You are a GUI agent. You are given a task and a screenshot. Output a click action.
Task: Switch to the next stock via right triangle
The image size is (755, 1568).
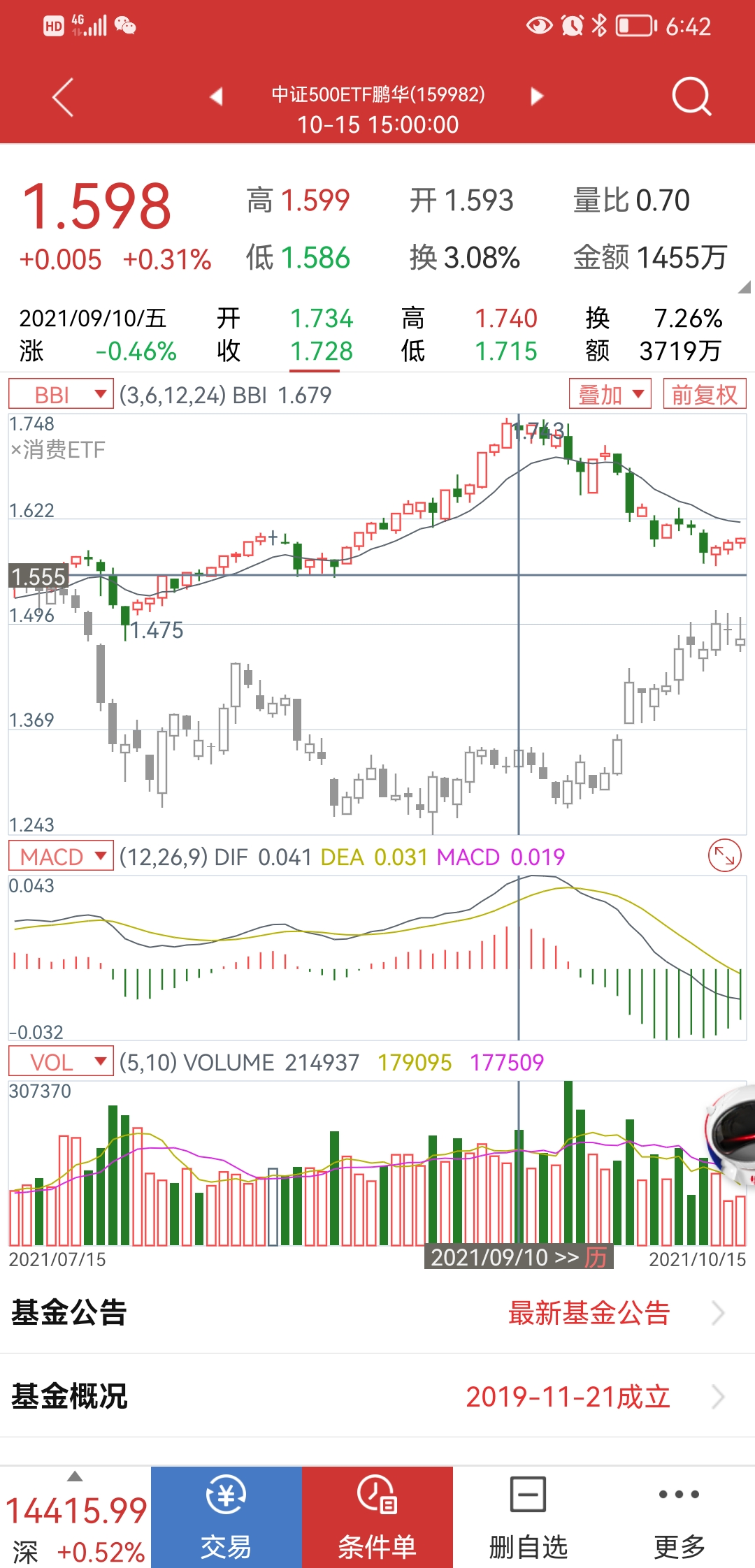pyautogui.click(x=537, y=96)
